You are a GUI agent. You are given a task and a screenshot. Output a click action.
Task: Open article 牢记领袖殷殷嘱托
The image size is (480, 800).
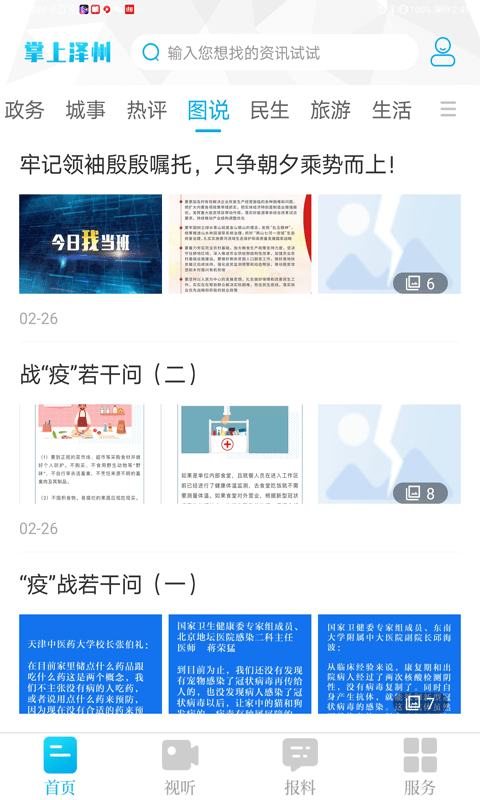pos(207,164)
